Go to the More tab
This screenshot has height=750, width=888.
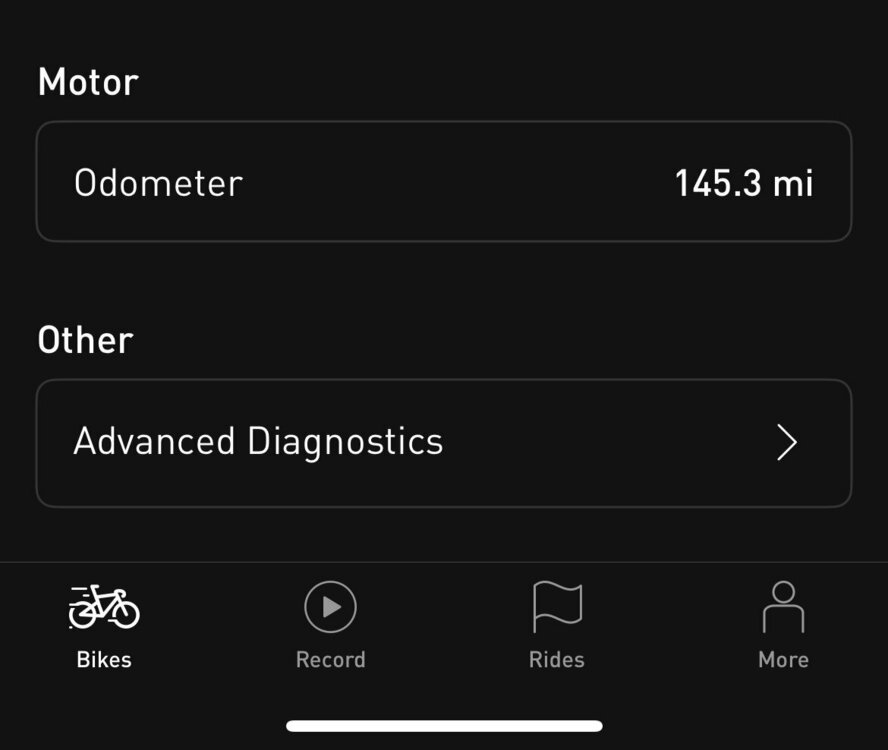[783, 625]
